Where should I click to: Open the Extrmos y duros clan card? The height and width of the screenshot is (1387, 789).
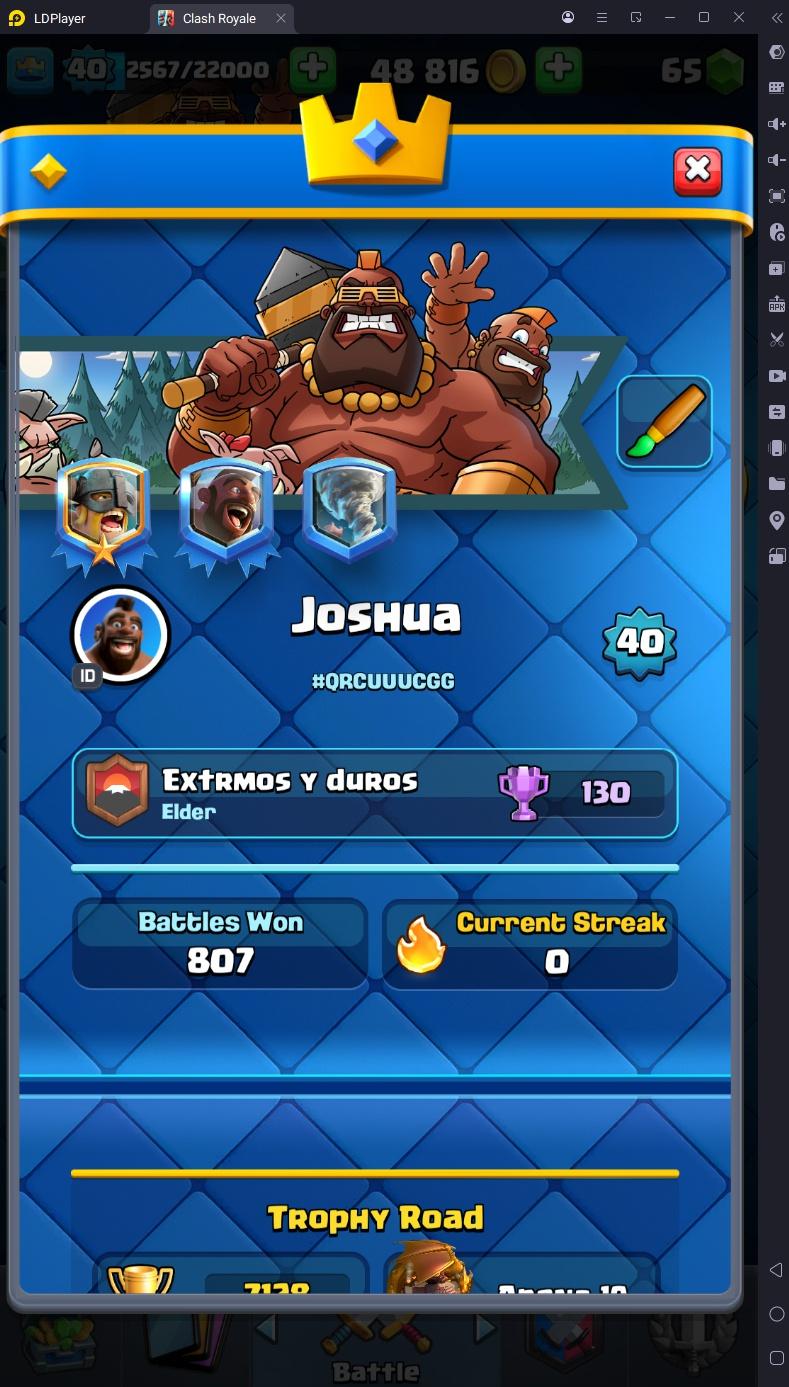pos(374,794)
